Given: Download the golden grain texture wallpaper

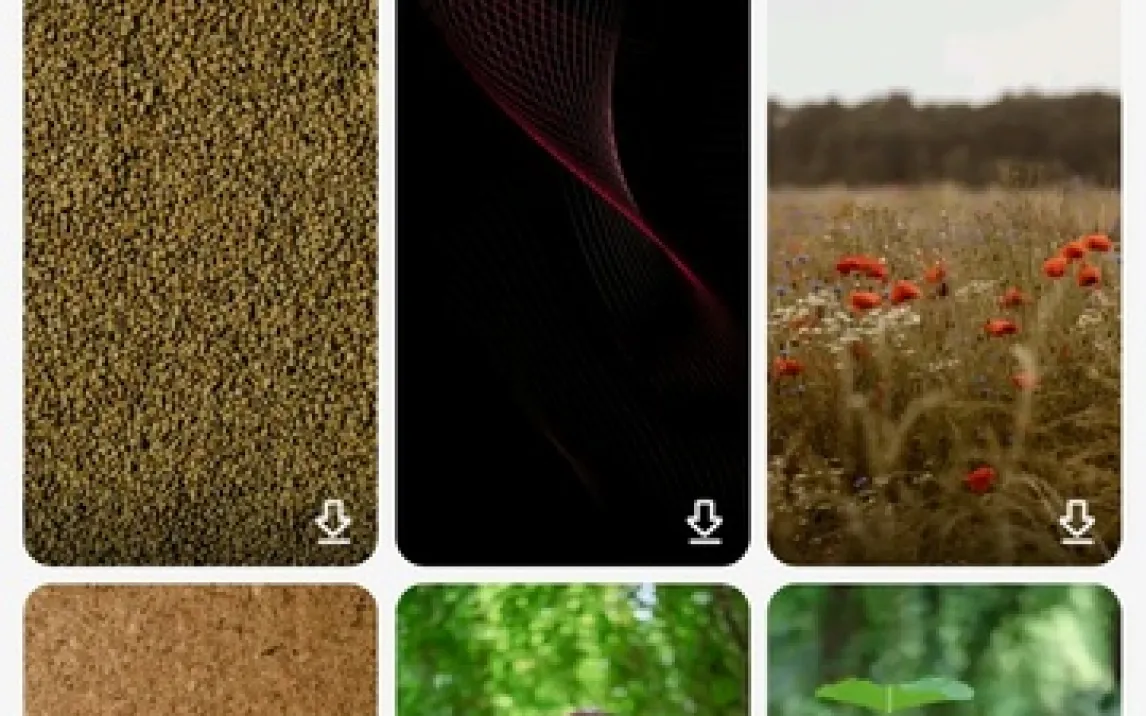Looking at the screenshot, I should click(x=333, y=523).
